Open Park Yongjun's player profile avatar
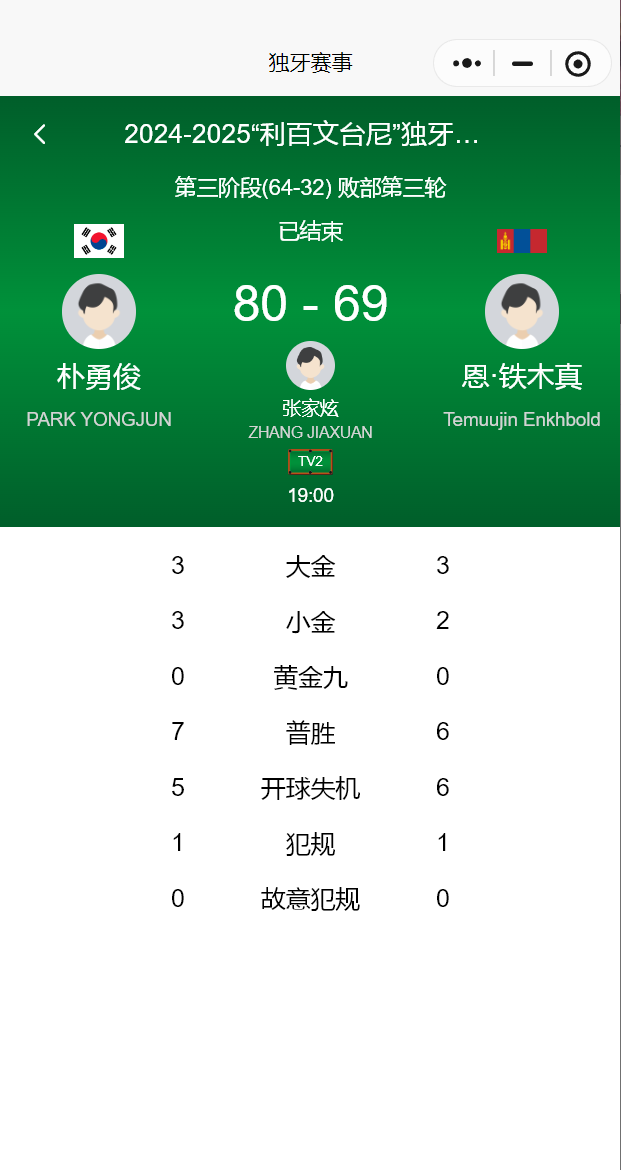621x1170 pixels. 99,311
